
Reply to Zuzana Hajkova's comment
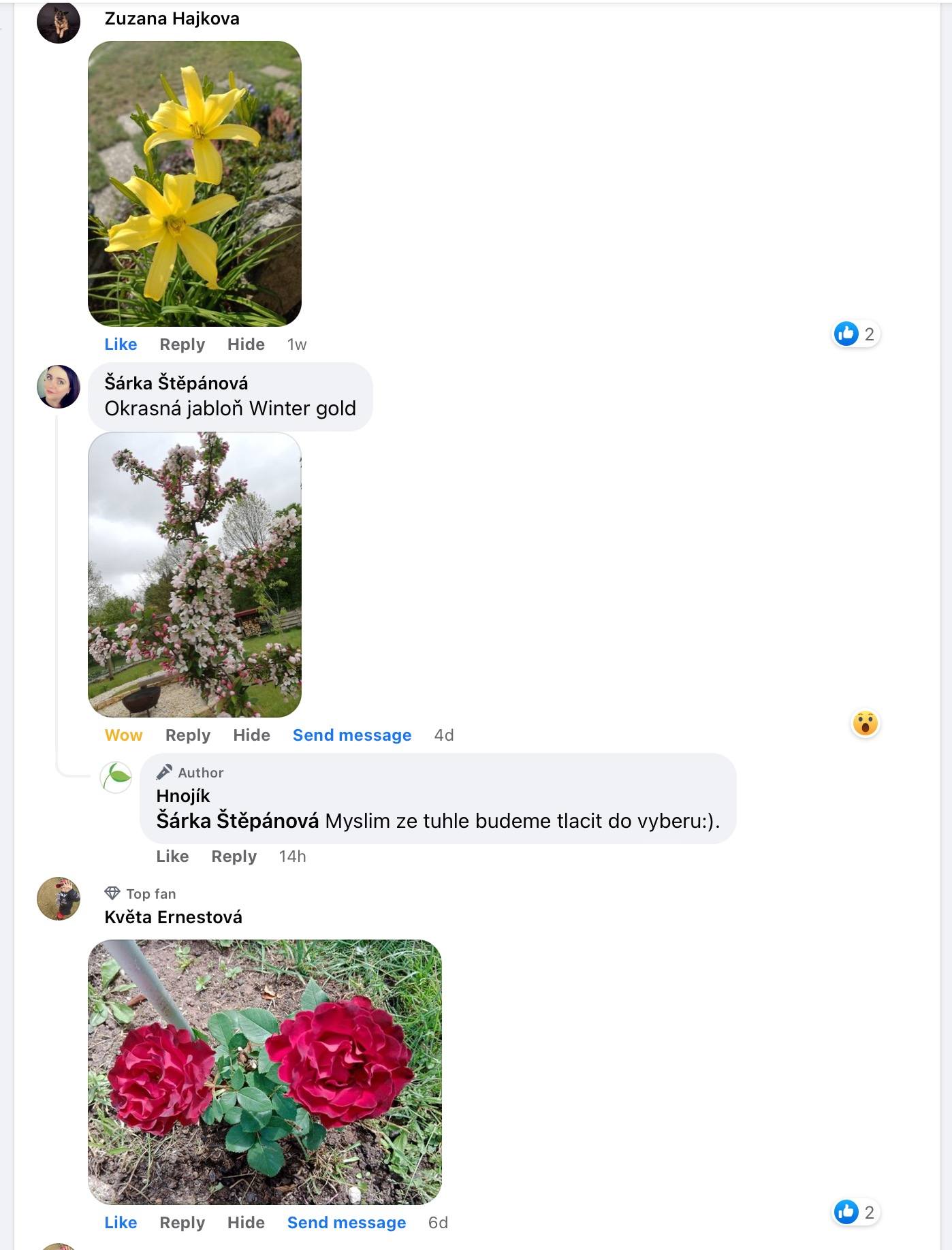(182, 344)
